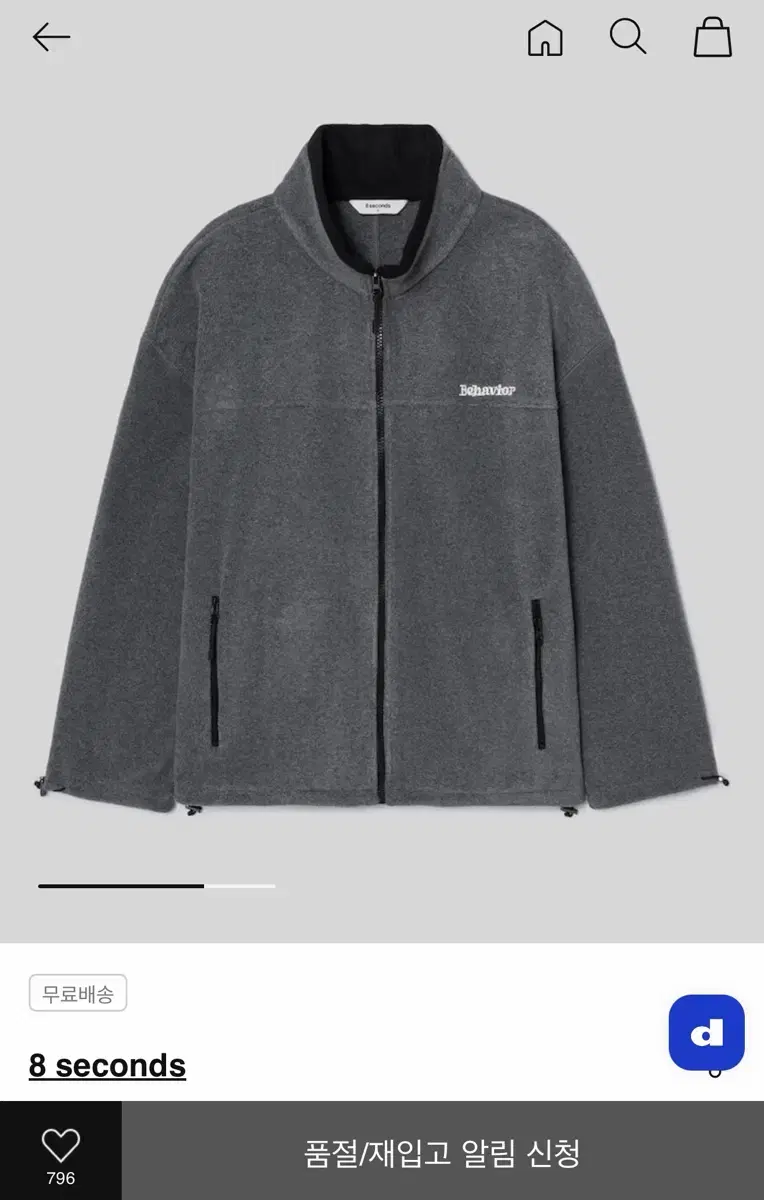Screen dimensions: 764x1200
Task: Open the home screen with the home icon
Action: 545,37
